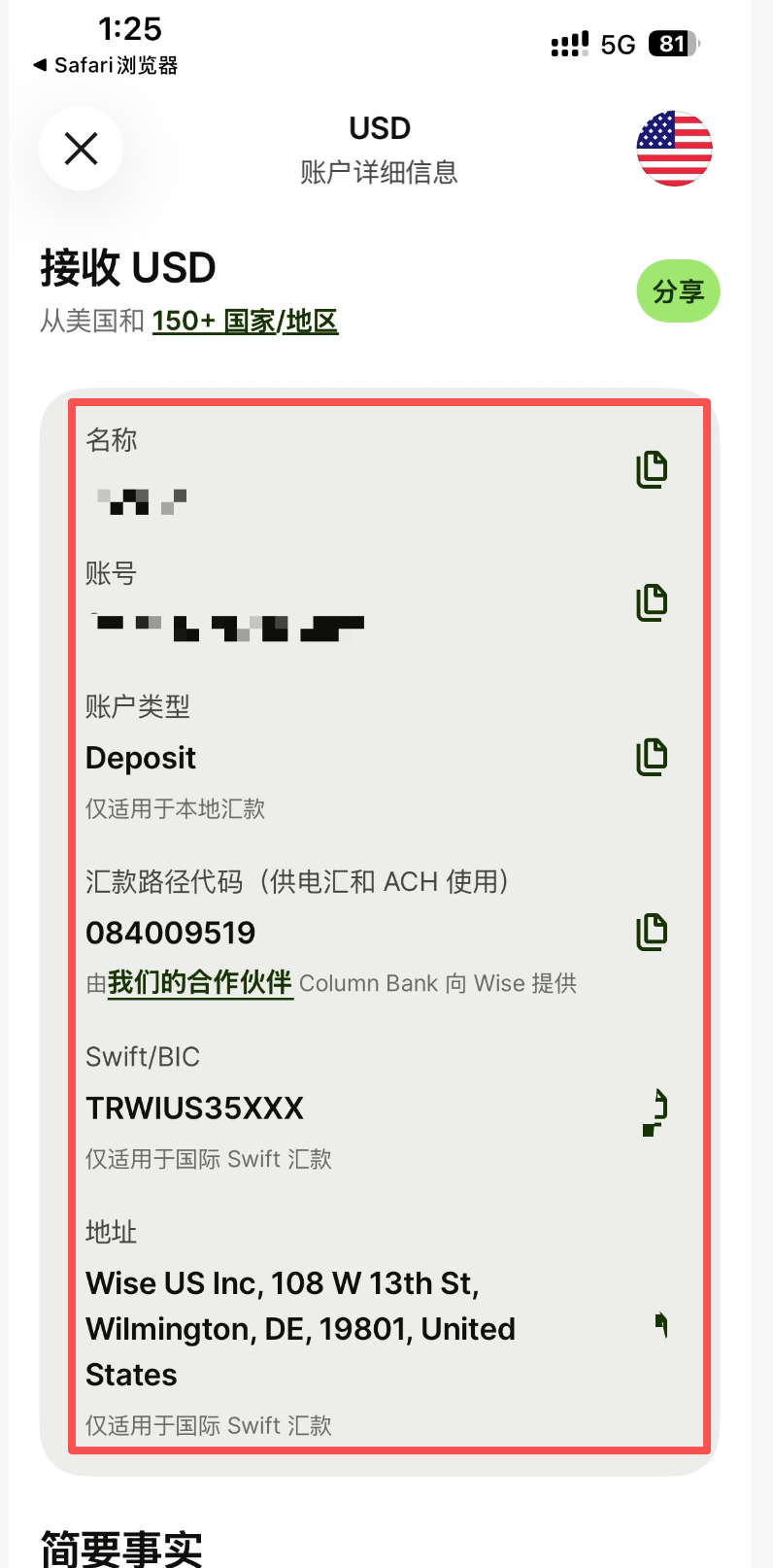Viewport: 773px width, 1568px height.
Task: Tap the cellular signal indicator
Action: click(569, 45)
